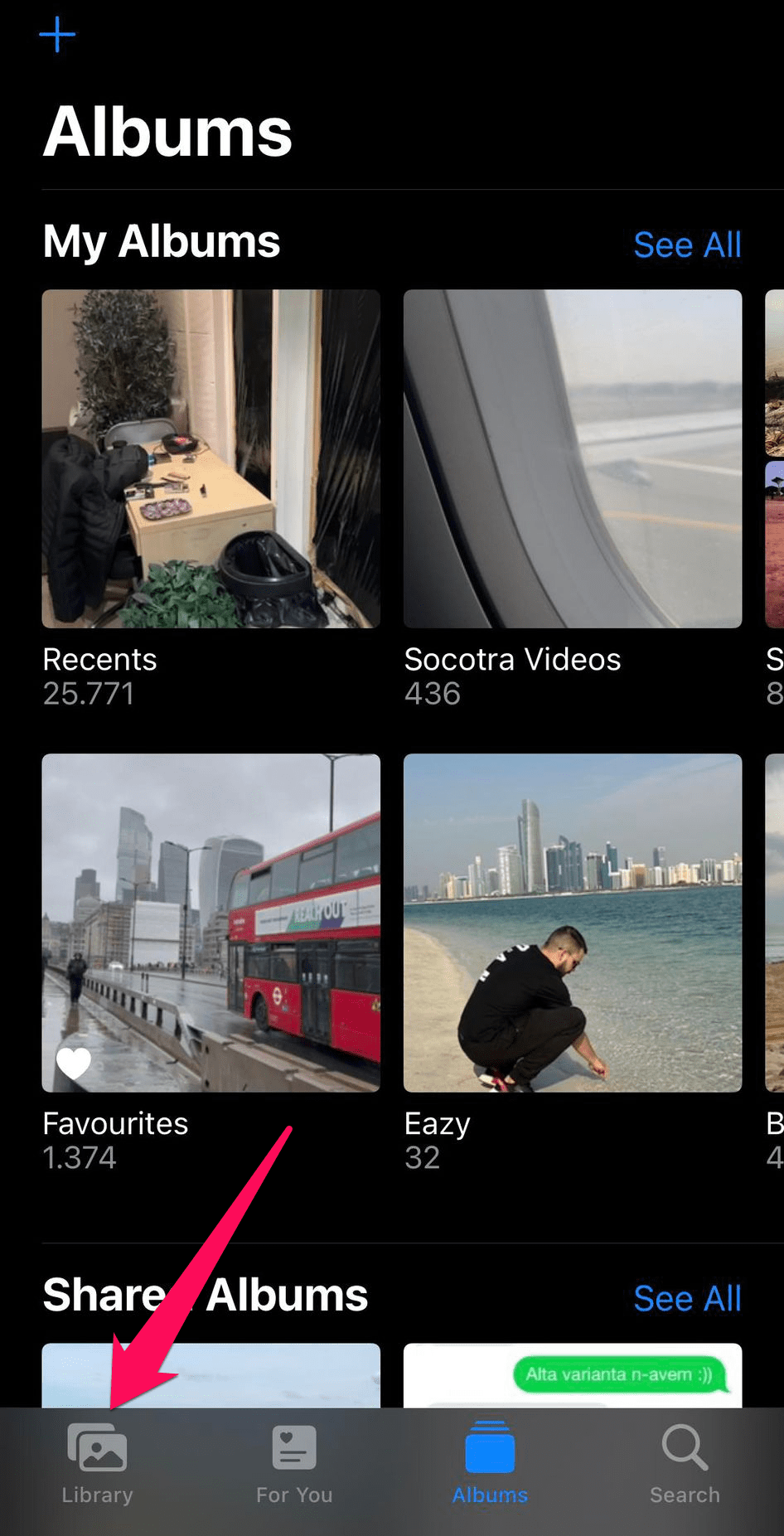
Task: Tap the heart badge on Favourites album
Action: (x=74, y=1062)
